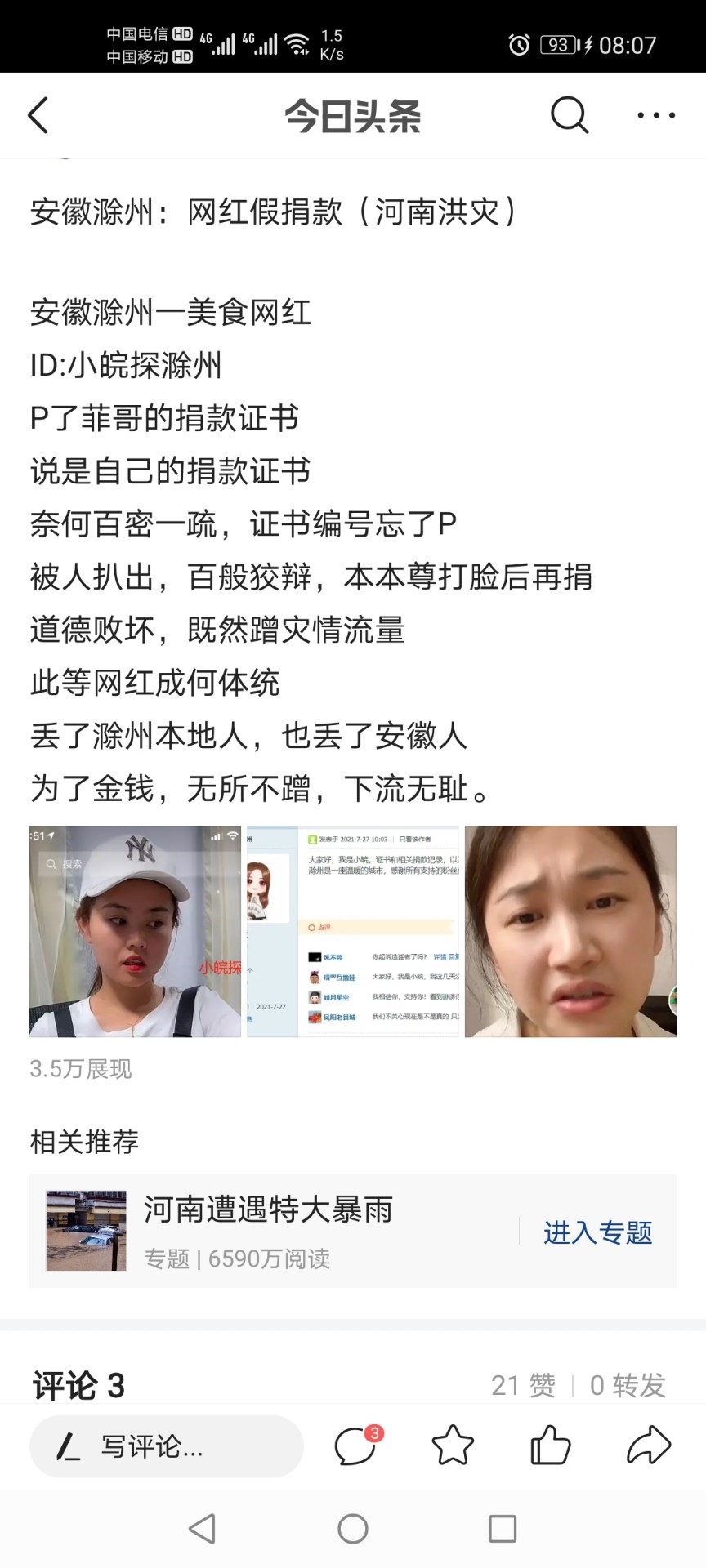Like this post with thumbs-up icon
The image size is (706, 1568).
(x=550, y=1446)
